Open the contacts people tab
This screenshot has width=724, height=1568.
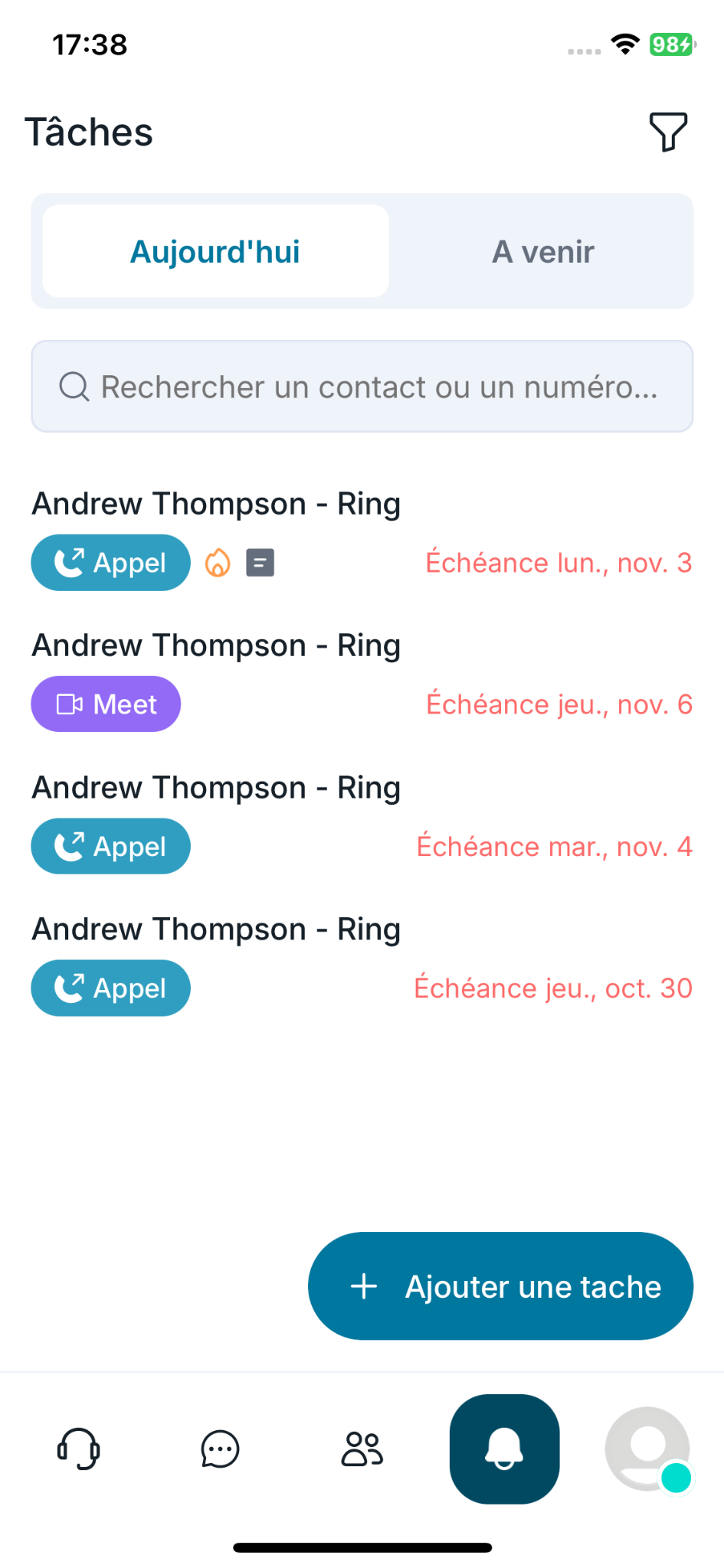[x=362, y=1449]
